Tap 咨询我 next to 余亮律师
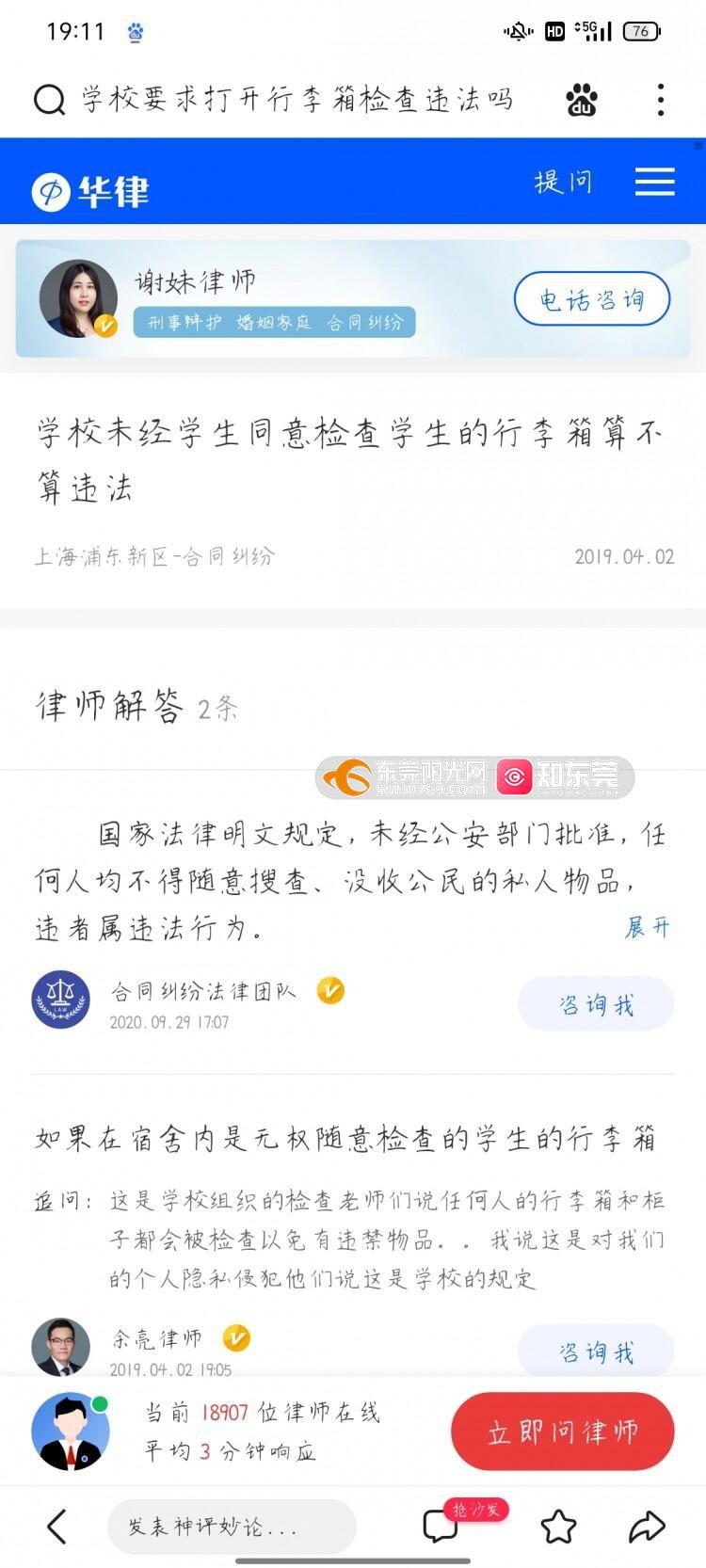This screenshot has height=1568, width=706. tap(596, 1352)
